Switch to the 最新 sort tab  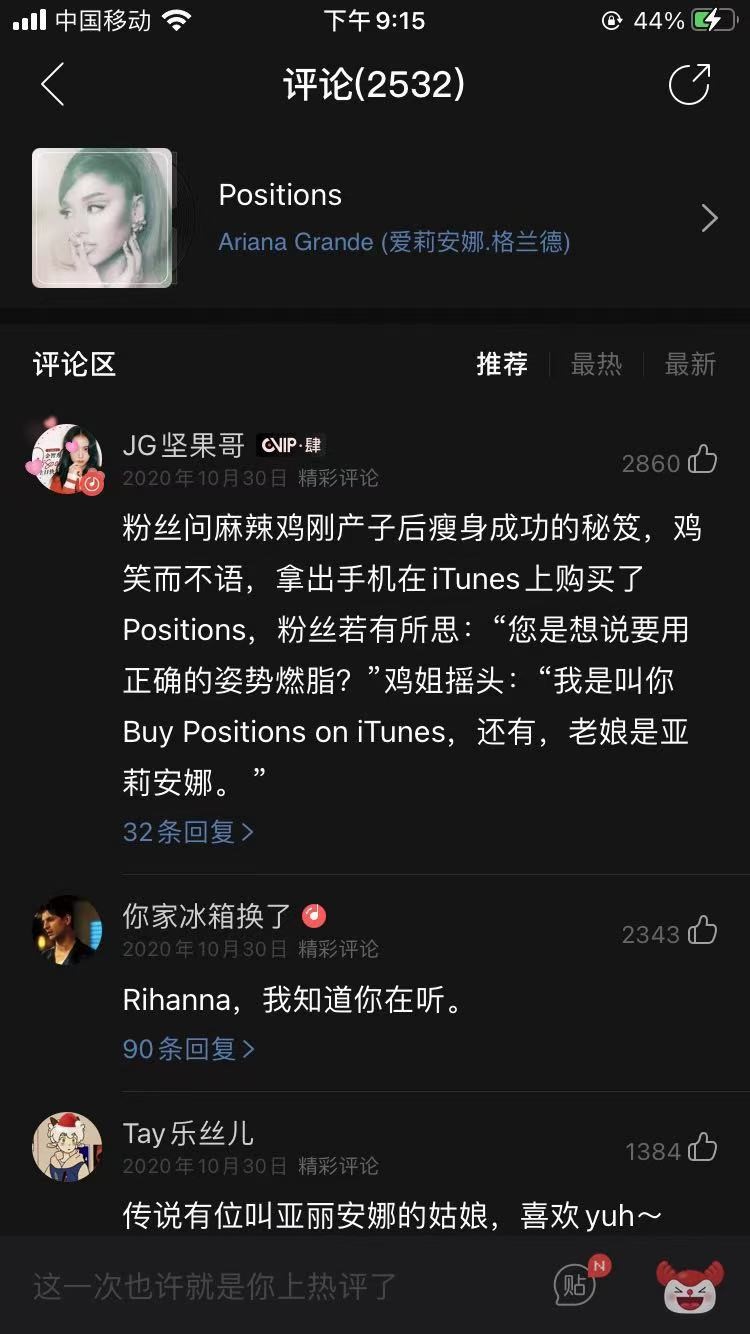pos(690,365)
